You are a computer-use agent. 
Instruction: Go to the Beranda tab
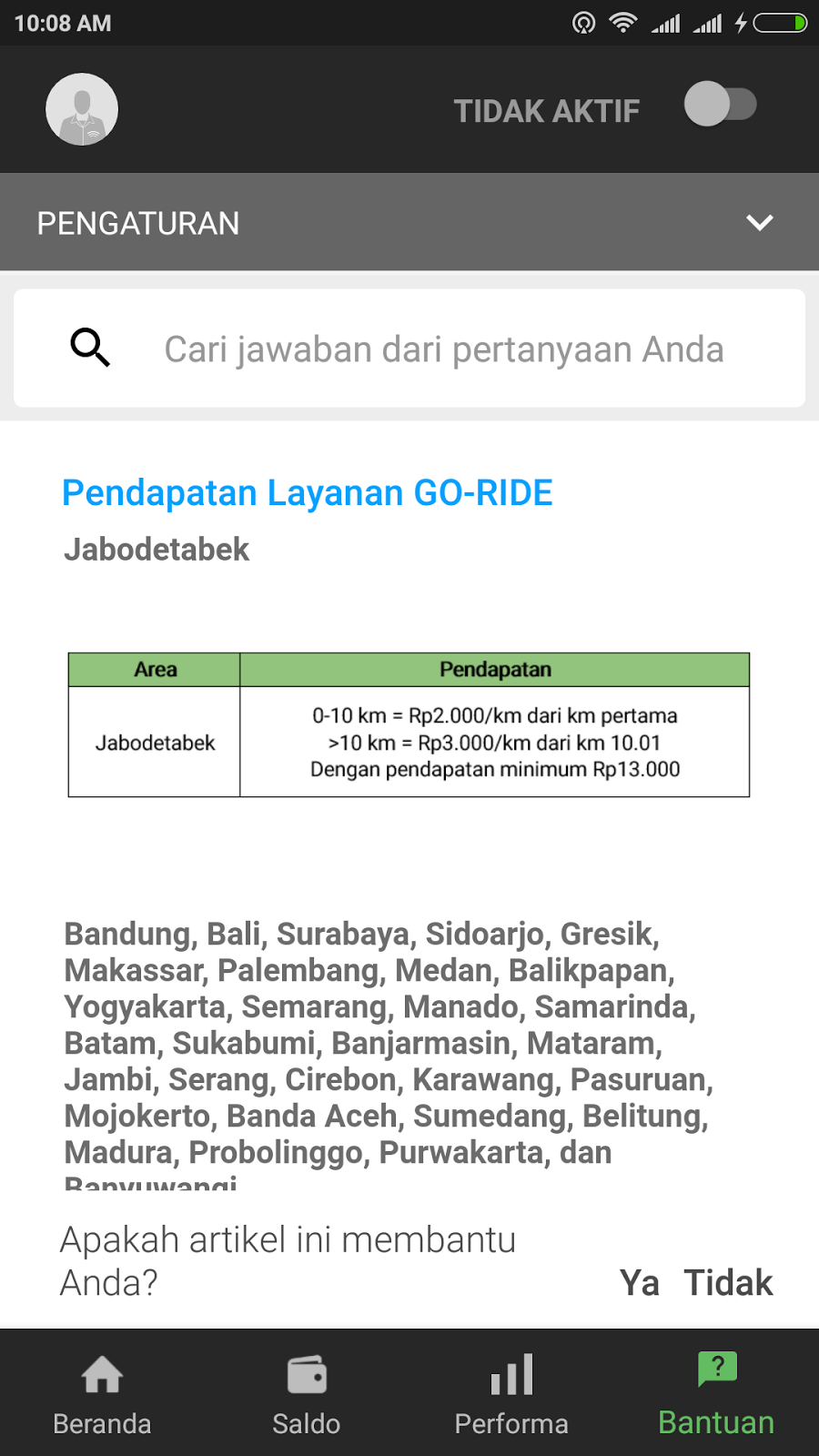pos(102,1394)
